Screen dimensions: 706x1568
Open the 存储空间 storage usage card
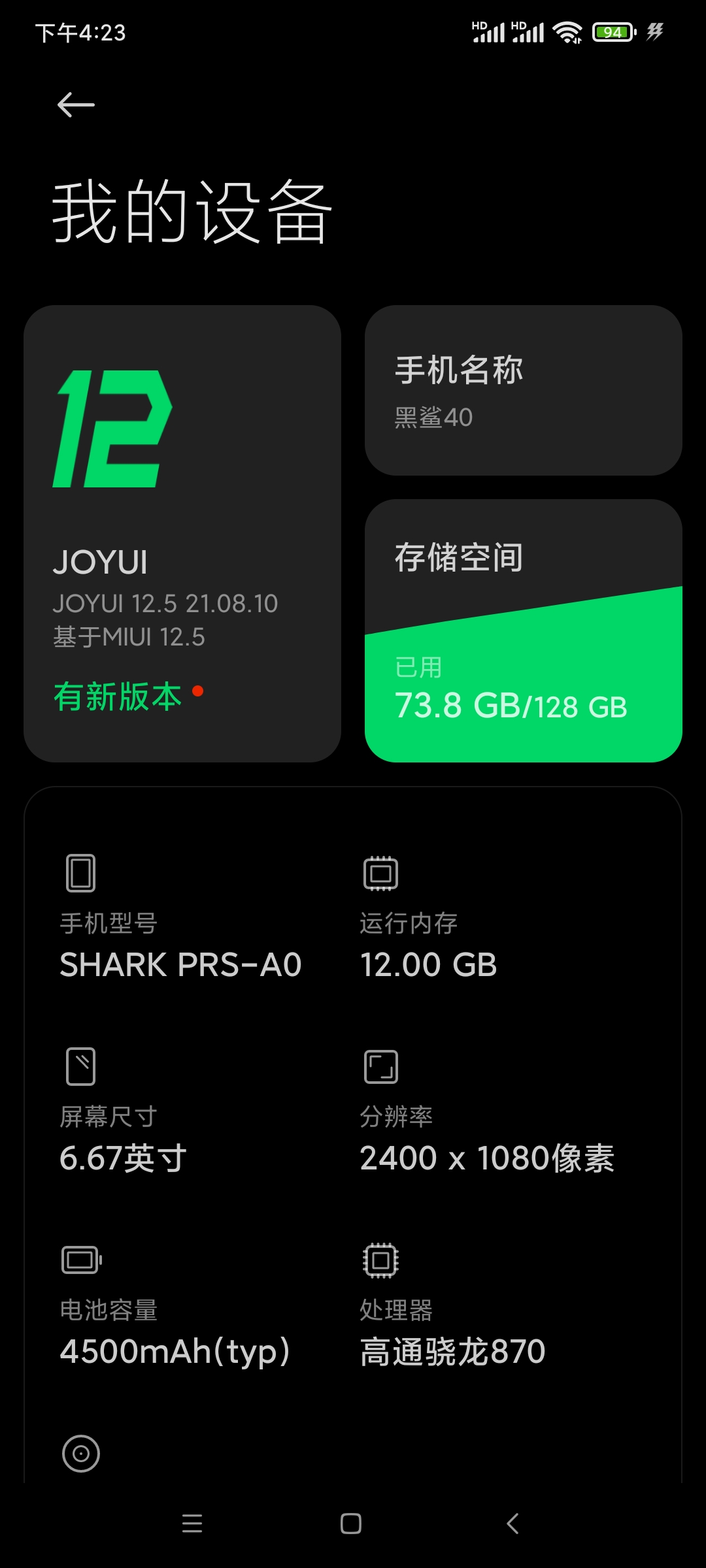(x=523, y=630)
